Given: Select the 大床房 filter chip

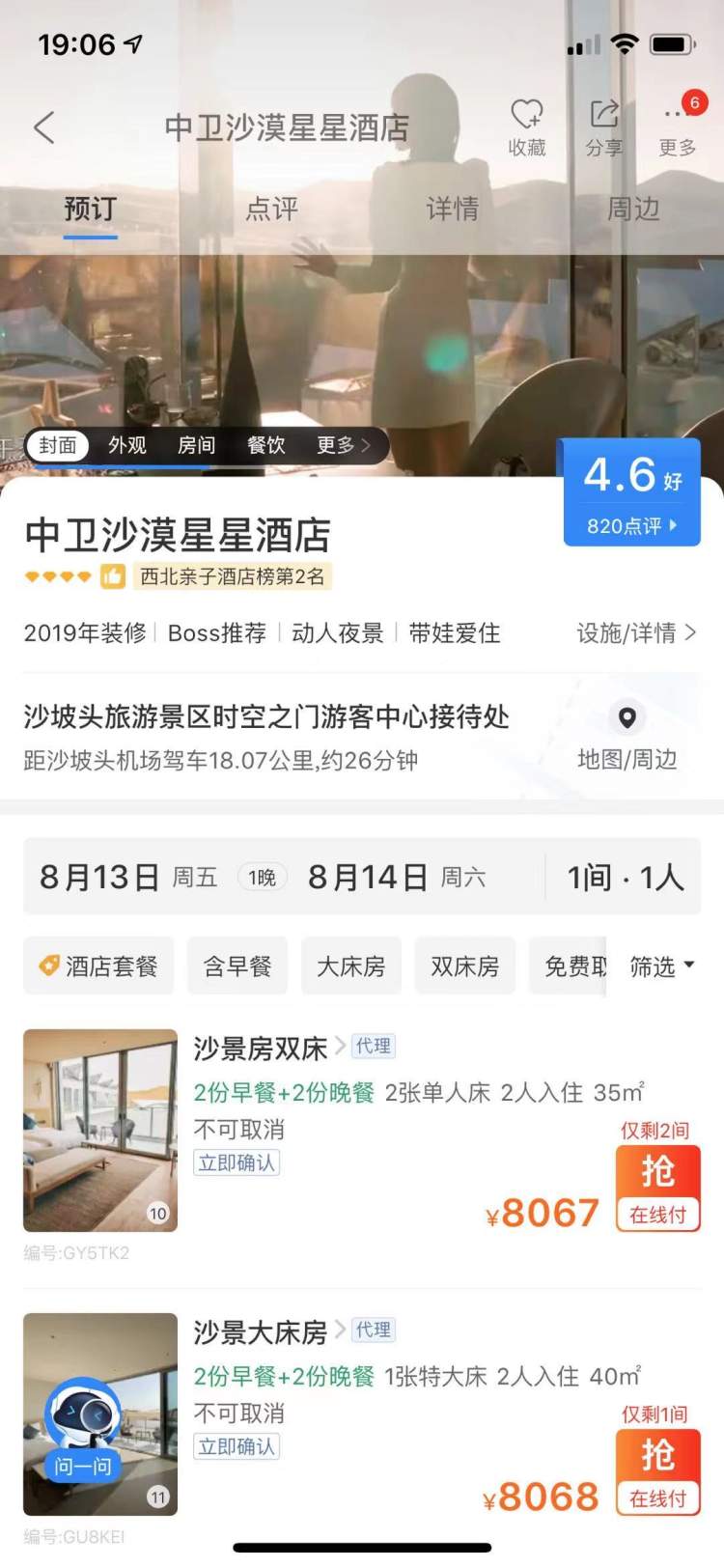Looking at the screenshot, I should (x=351, y=966).
